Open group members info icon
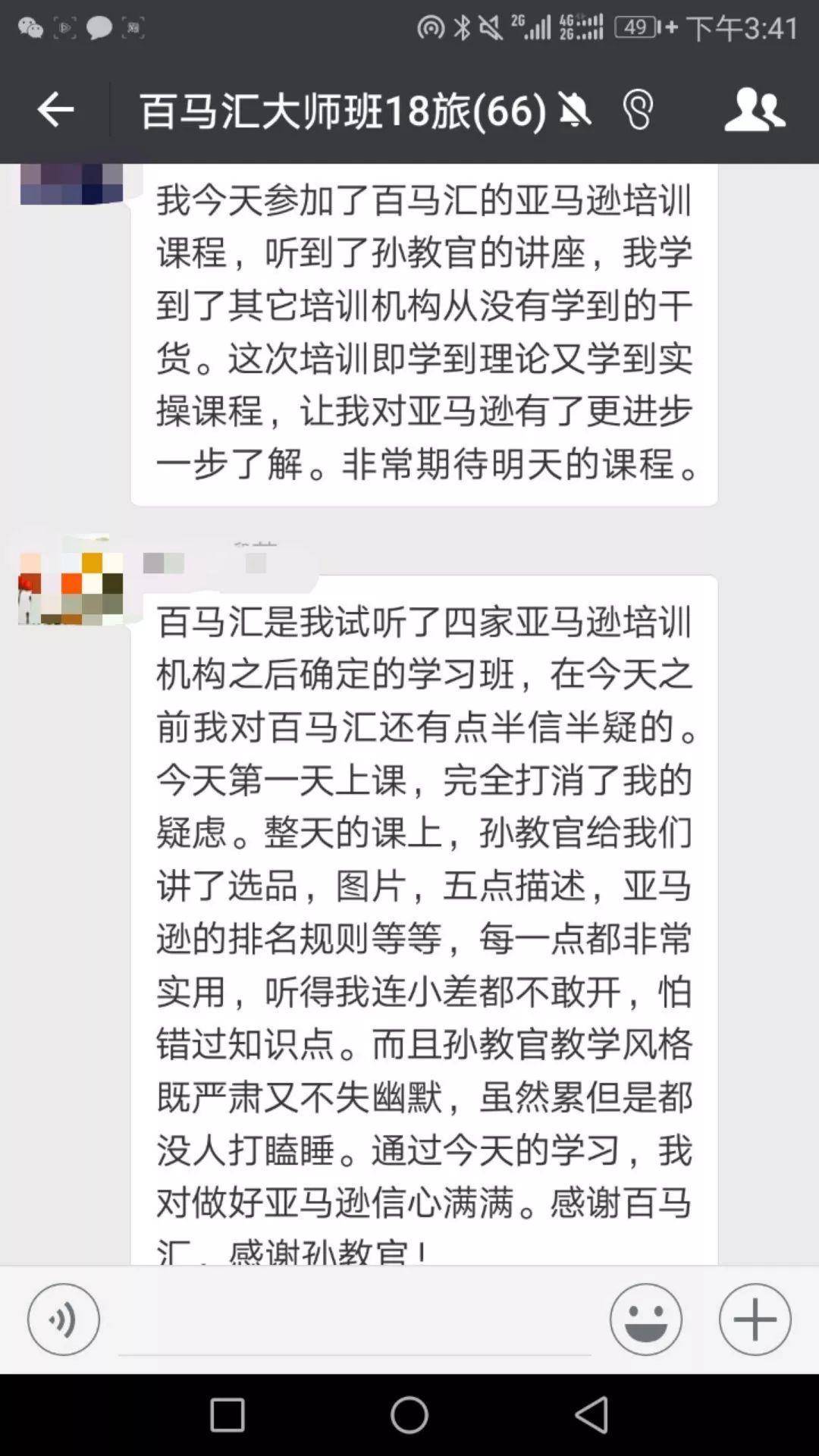Screen dimensions: 819x1456 click(x=755, y=110)
